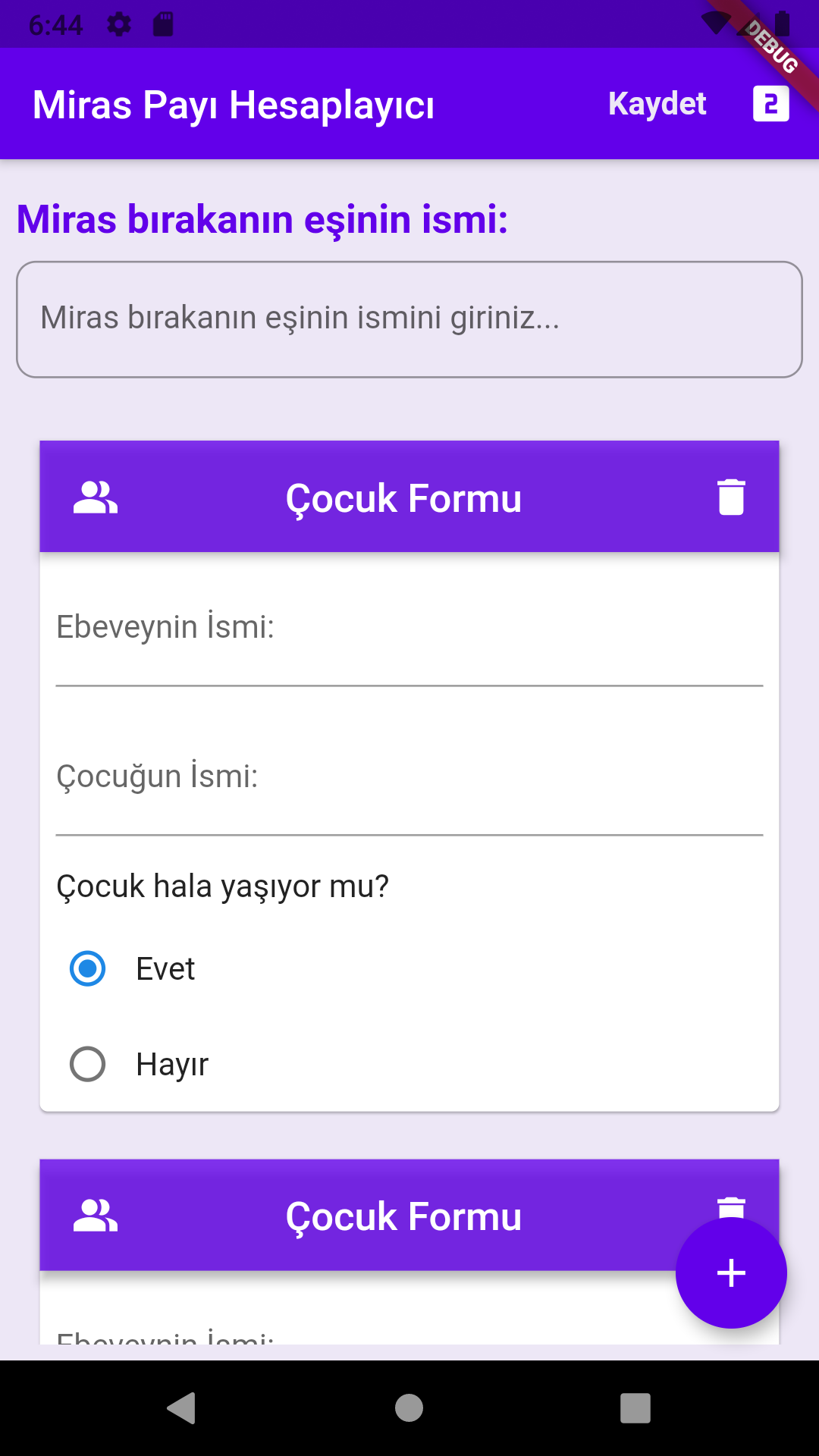
Task: Delete the first Çocuk Formu card
Action: [731, 497]
